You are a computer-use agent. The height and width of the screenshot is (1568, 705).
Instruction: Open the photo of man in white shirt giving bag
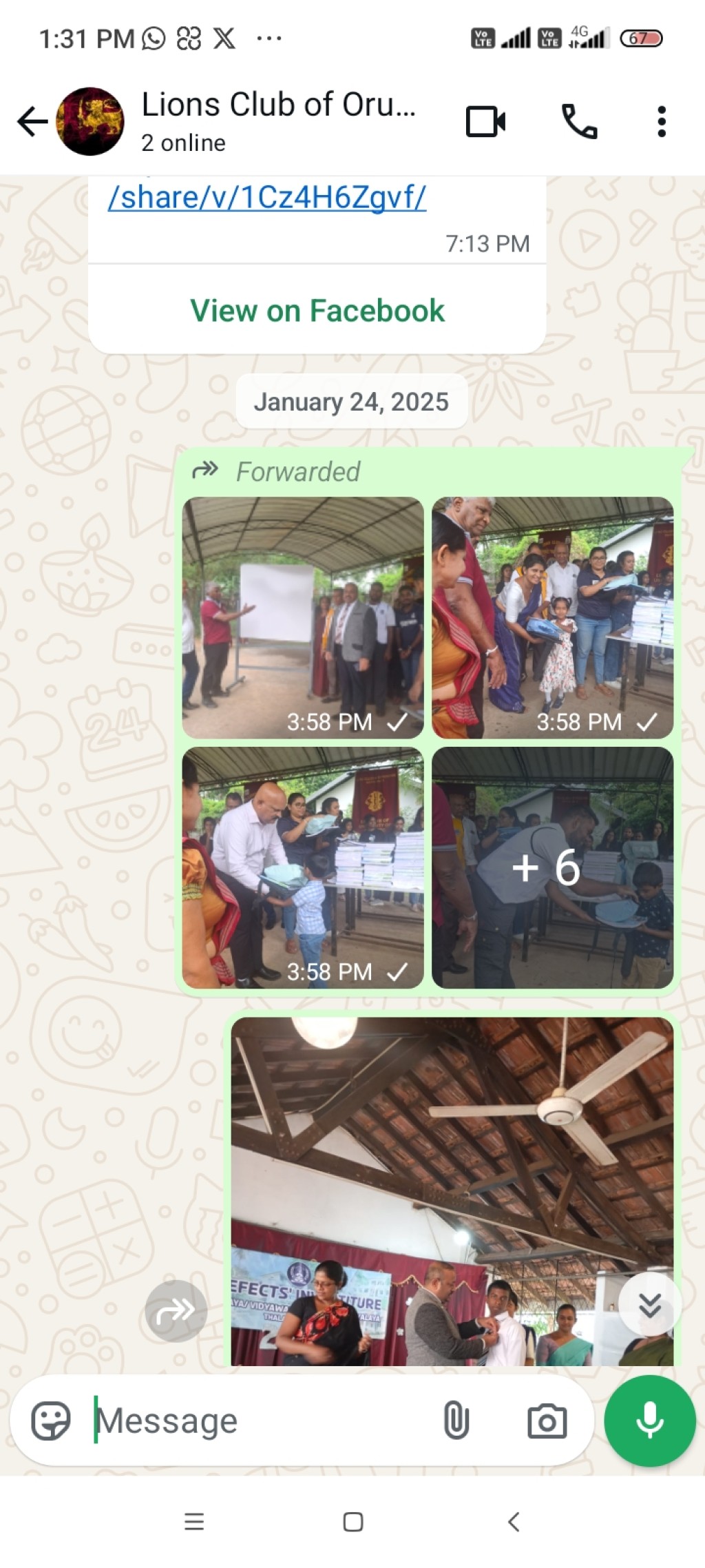(x=303, y=867)
